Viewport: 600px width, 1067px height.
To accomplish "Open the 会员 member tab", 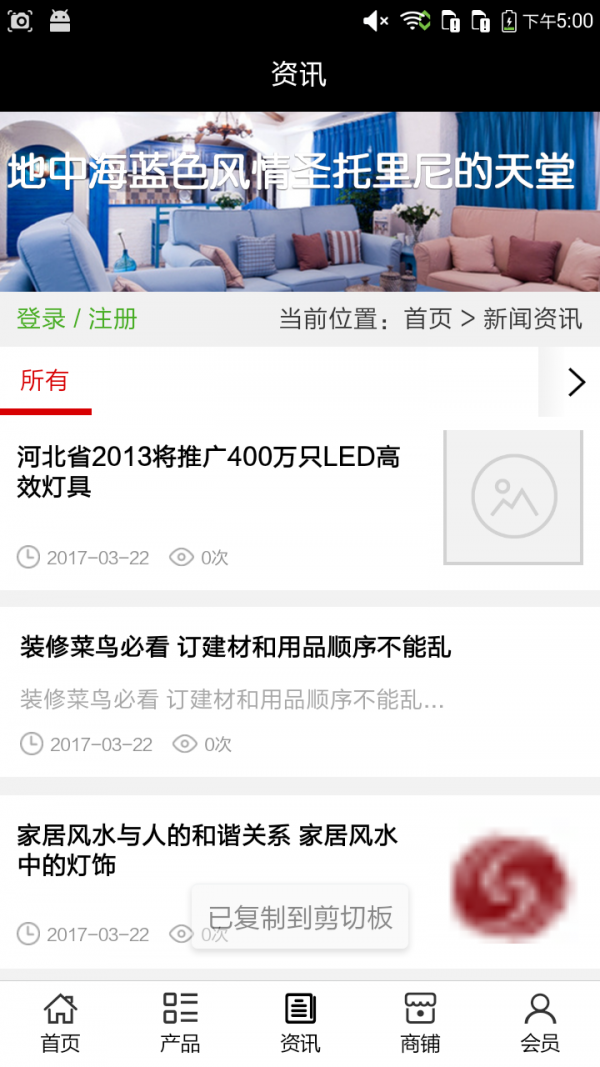I will (540, 1023).
